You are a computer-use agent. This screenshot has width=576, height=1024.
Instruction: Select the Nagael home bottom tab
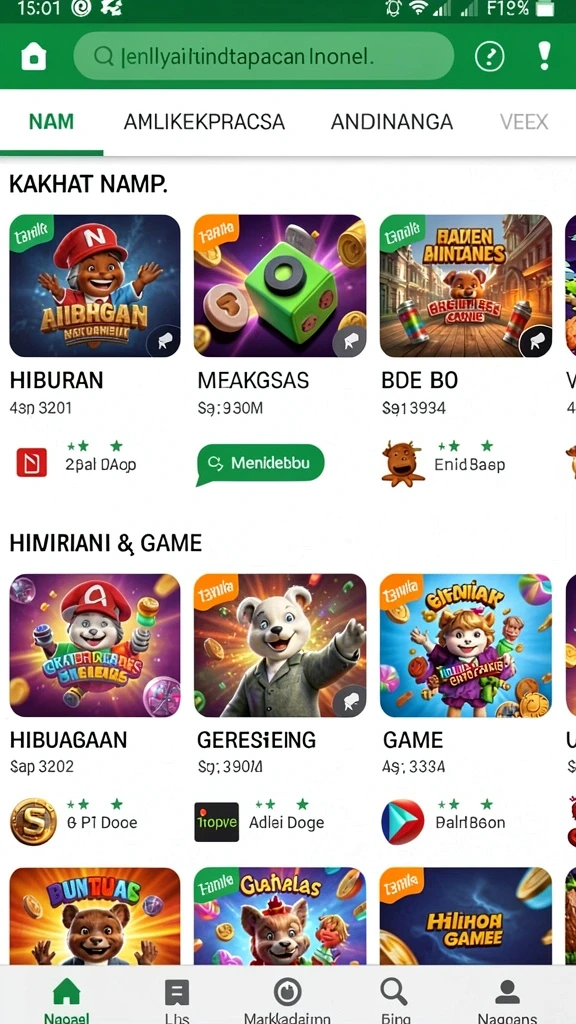pos(66,999)
